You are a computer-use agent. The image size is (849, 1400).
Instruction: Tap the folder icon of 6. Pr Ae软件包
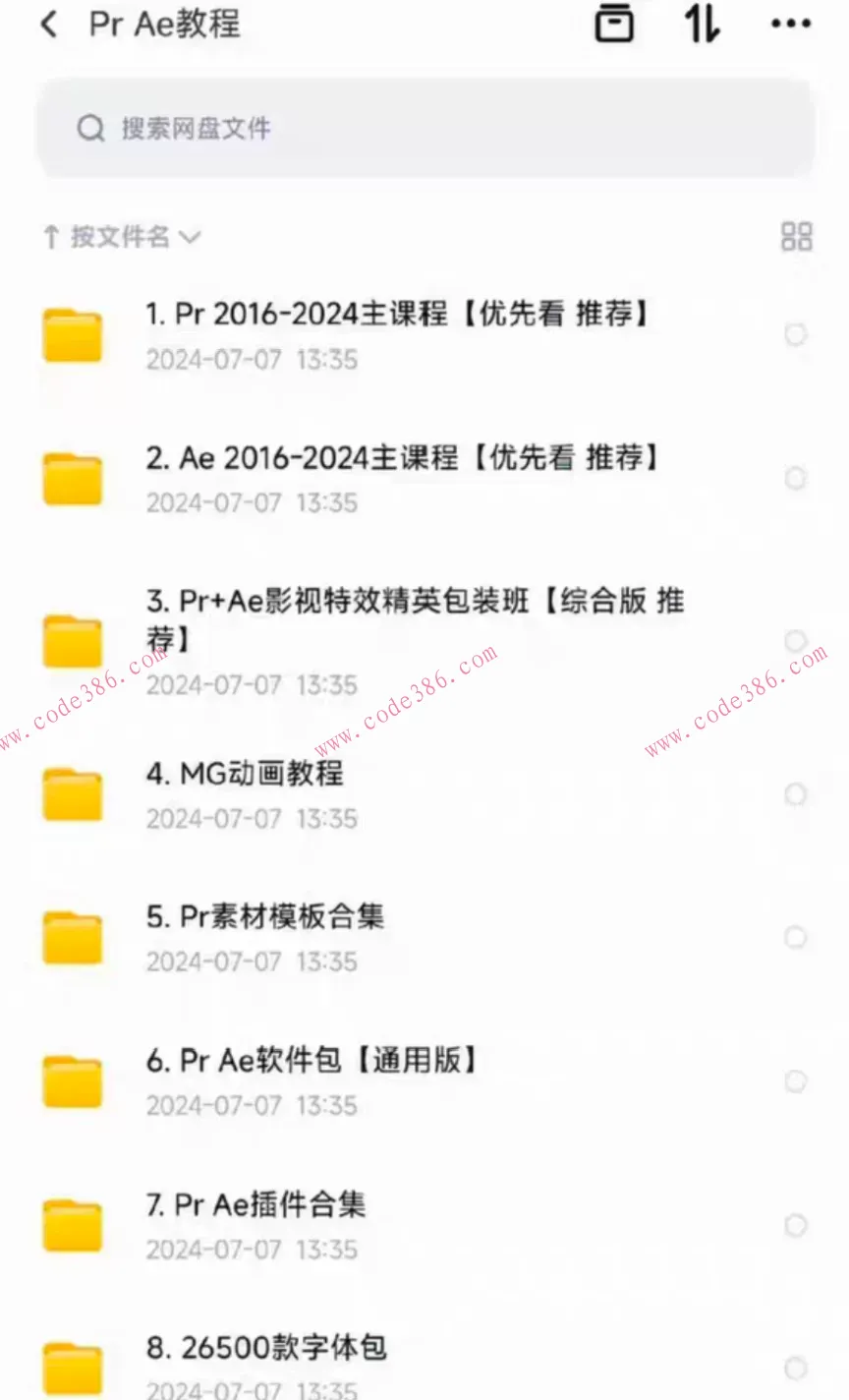73,1081
